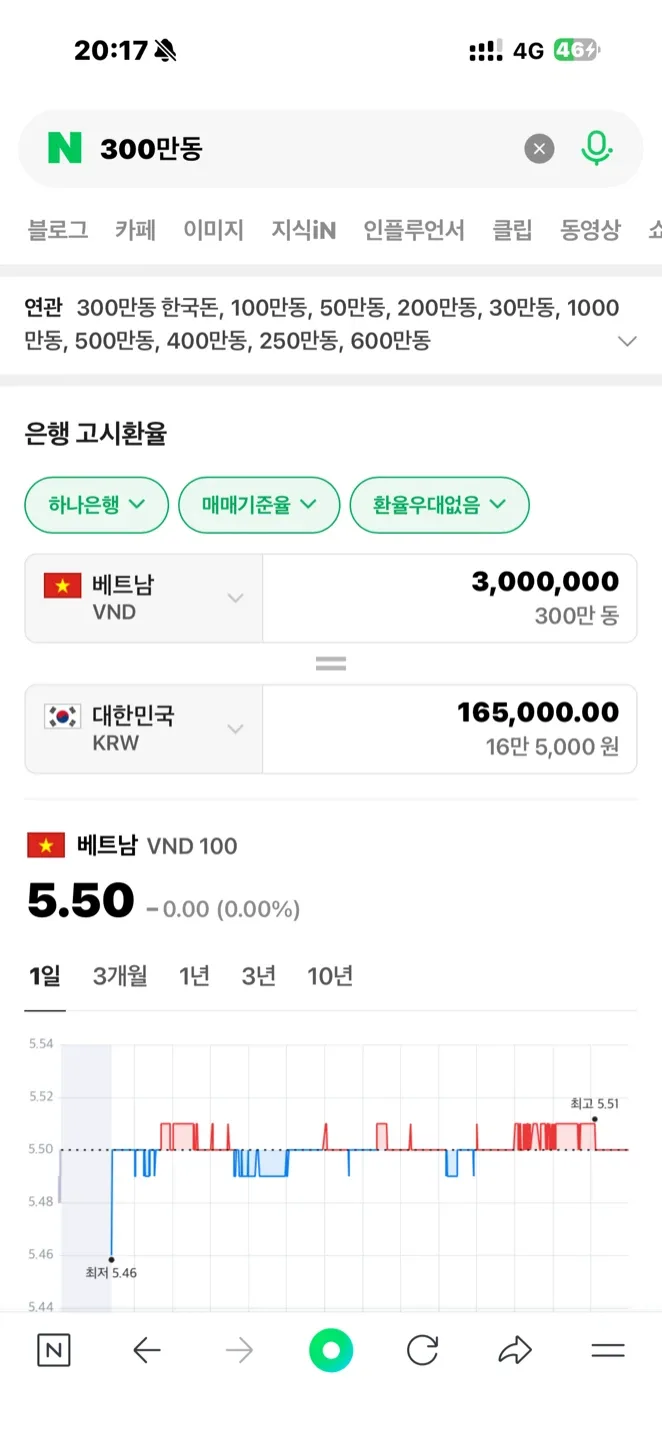Start voice search with the microphone

[596, 150]
